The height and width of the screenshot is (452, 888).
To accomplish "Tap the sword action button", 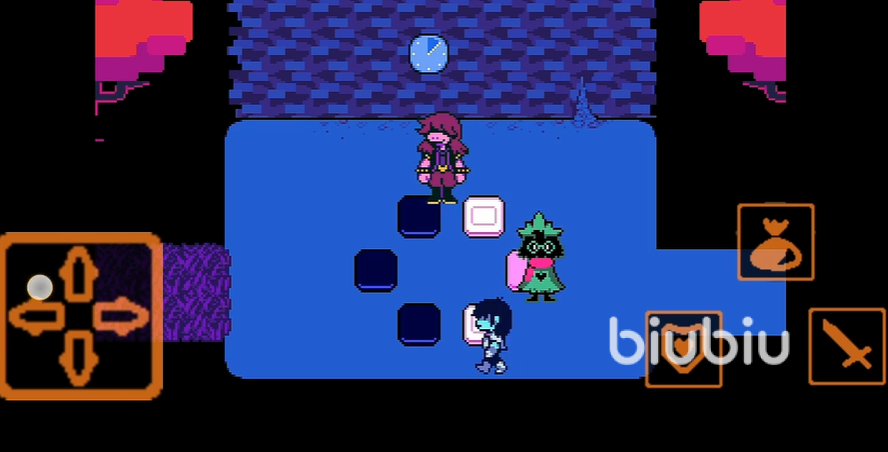I will pyautogui.click(x=846, y=346).
